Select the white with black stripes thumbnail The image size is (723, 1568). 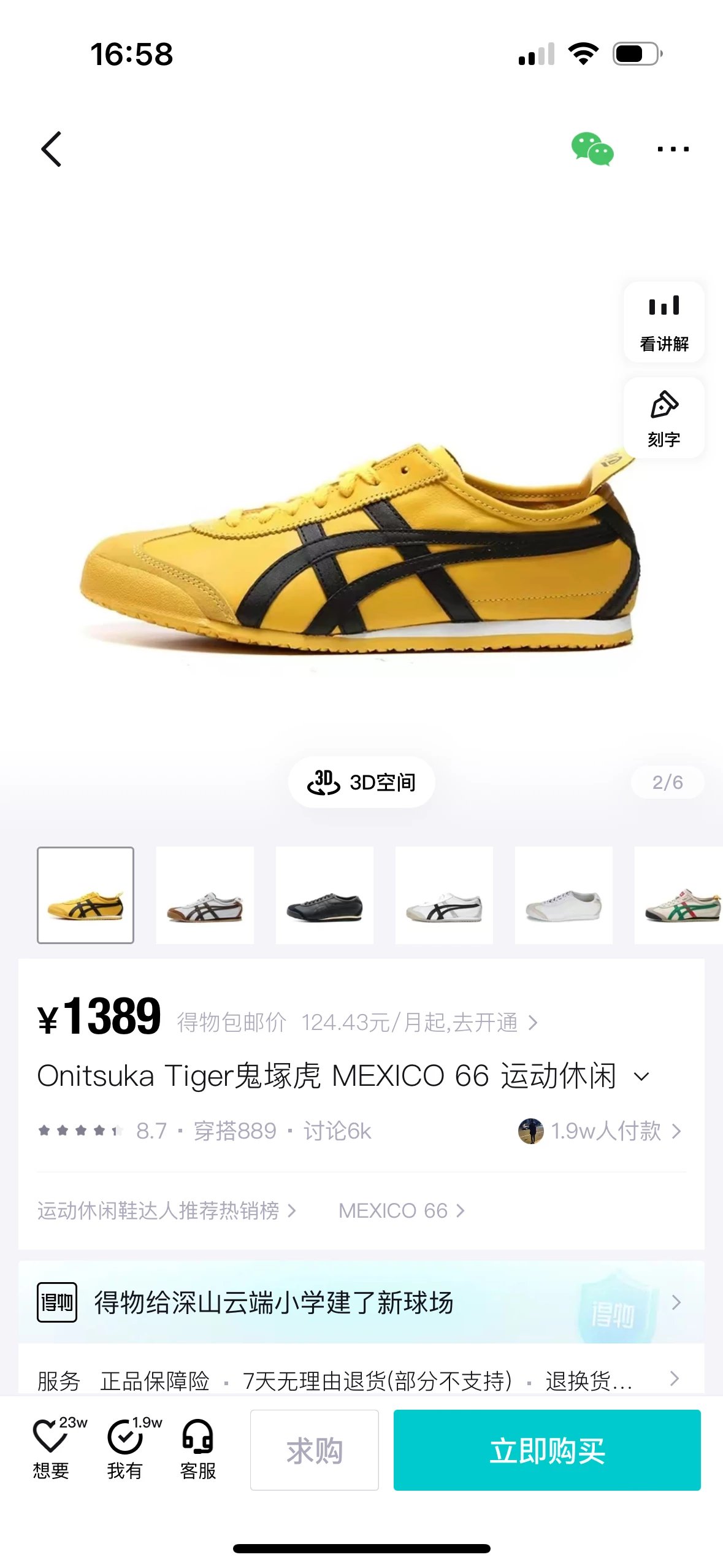444,895
